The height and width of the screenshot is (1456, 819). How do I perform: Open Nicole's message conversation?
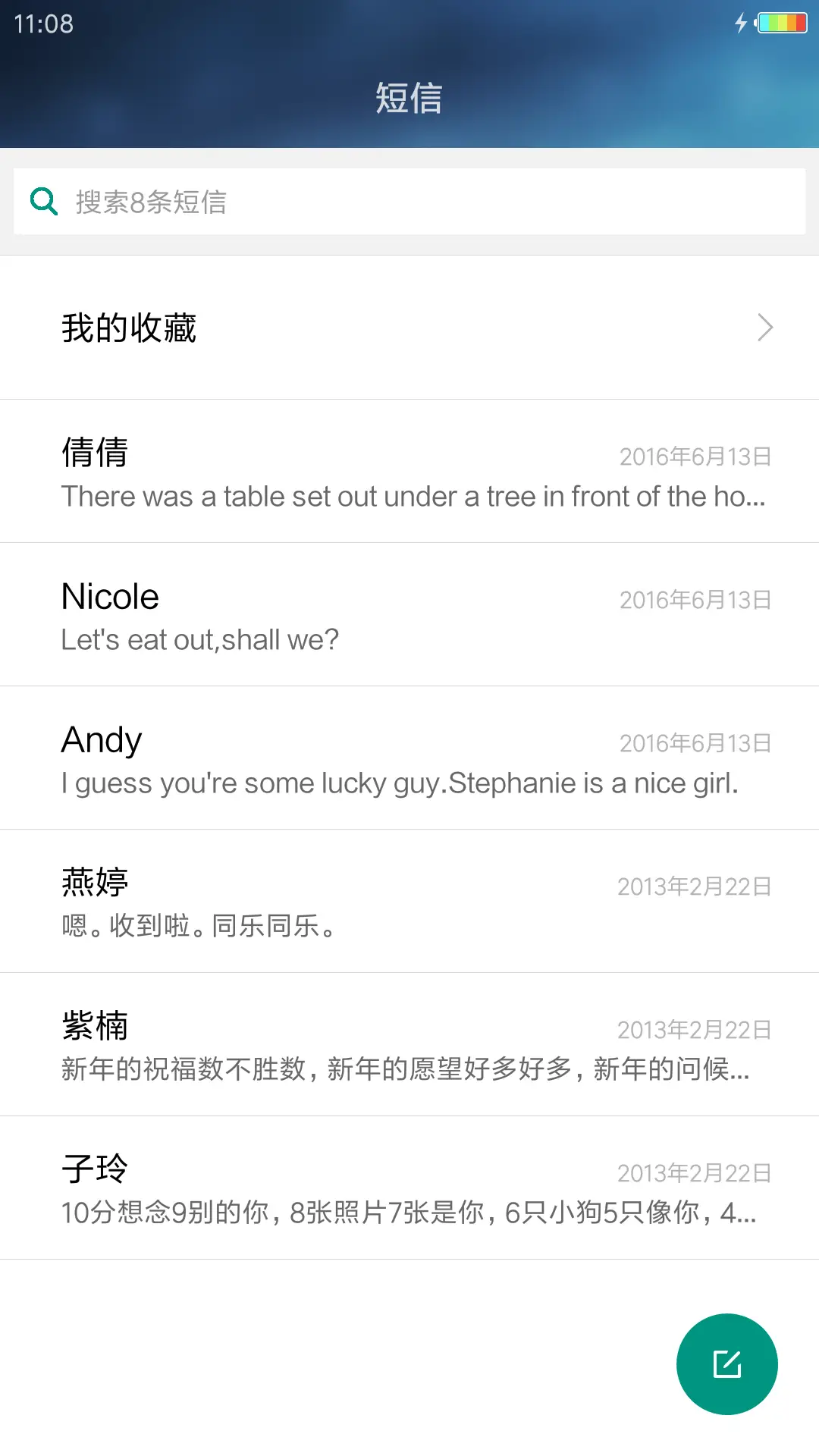(409, 615)
